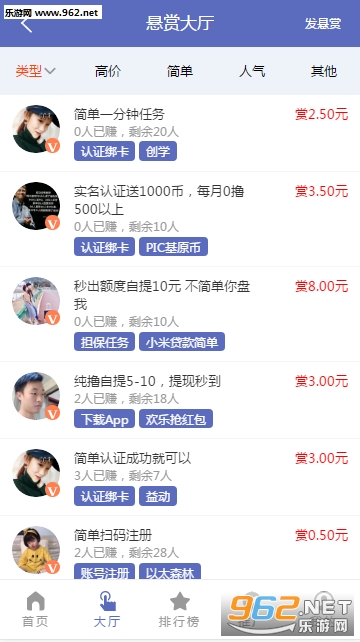Image resolution: width=360 pixels, height=642 pixels.
Task: Open the 实名认证送1000币 task
Action: tap(180, 219)
